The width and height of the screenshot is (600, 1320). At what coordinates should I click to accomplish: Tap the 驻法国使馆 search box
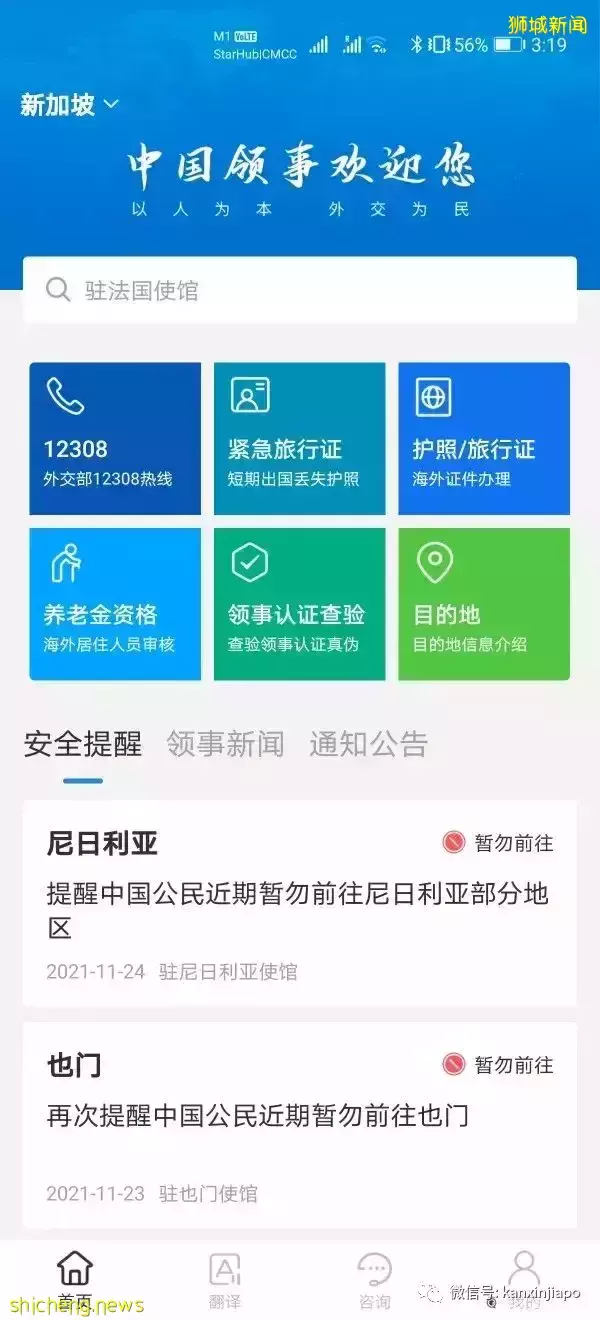tap(300, 290)
